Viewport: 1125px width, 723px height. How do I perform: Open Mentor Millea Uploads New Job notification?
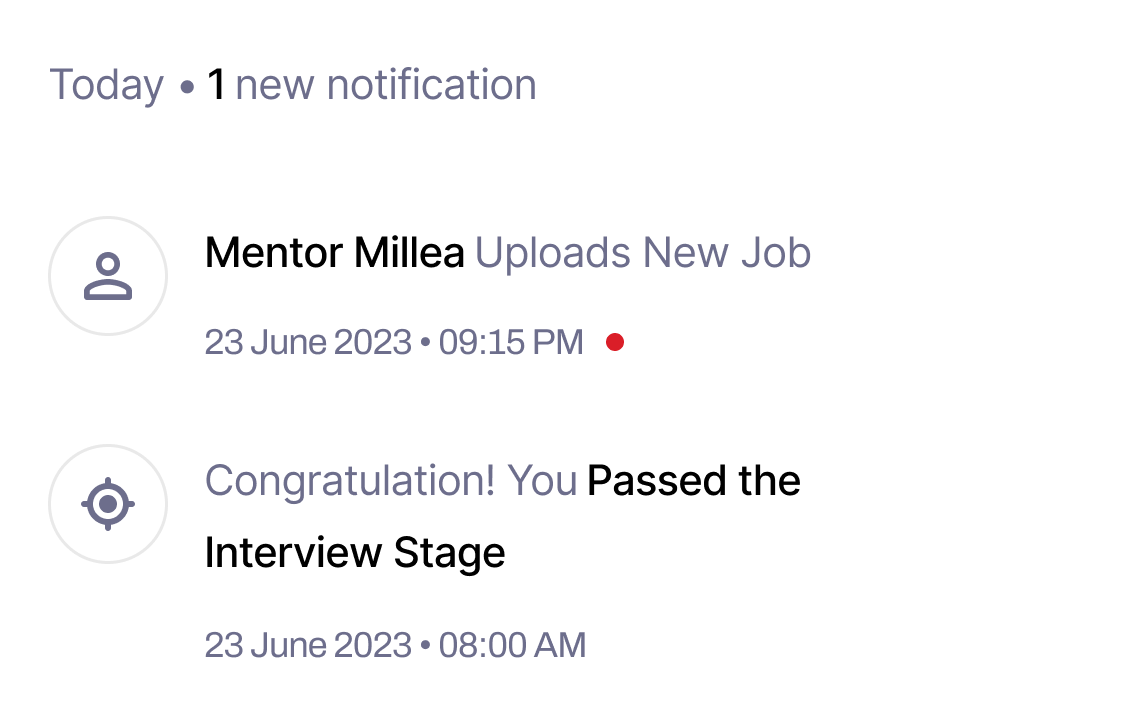coord(507,254)
